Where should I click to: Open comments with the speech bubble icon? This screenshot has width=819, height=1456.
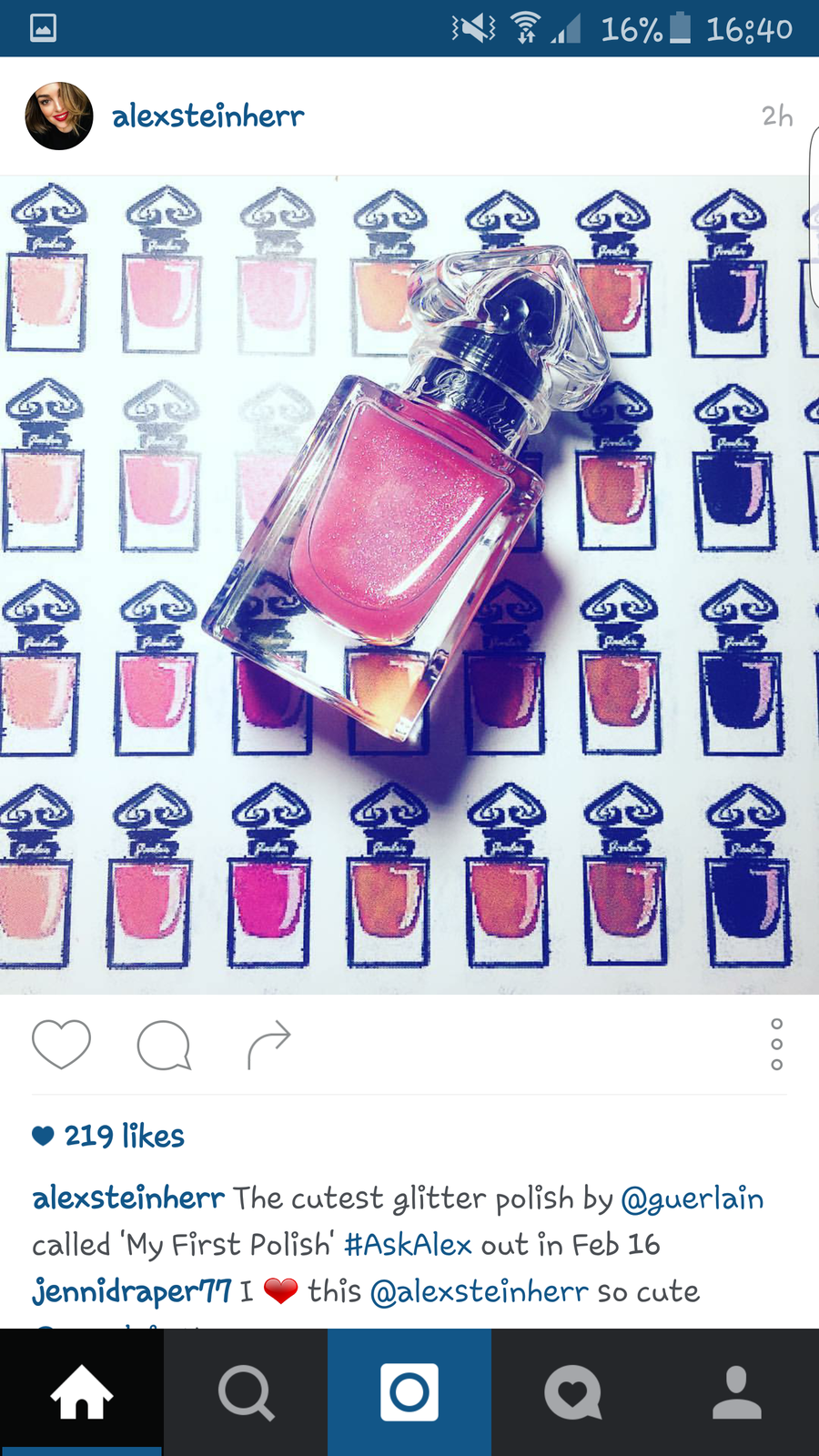coord(164,1045)
